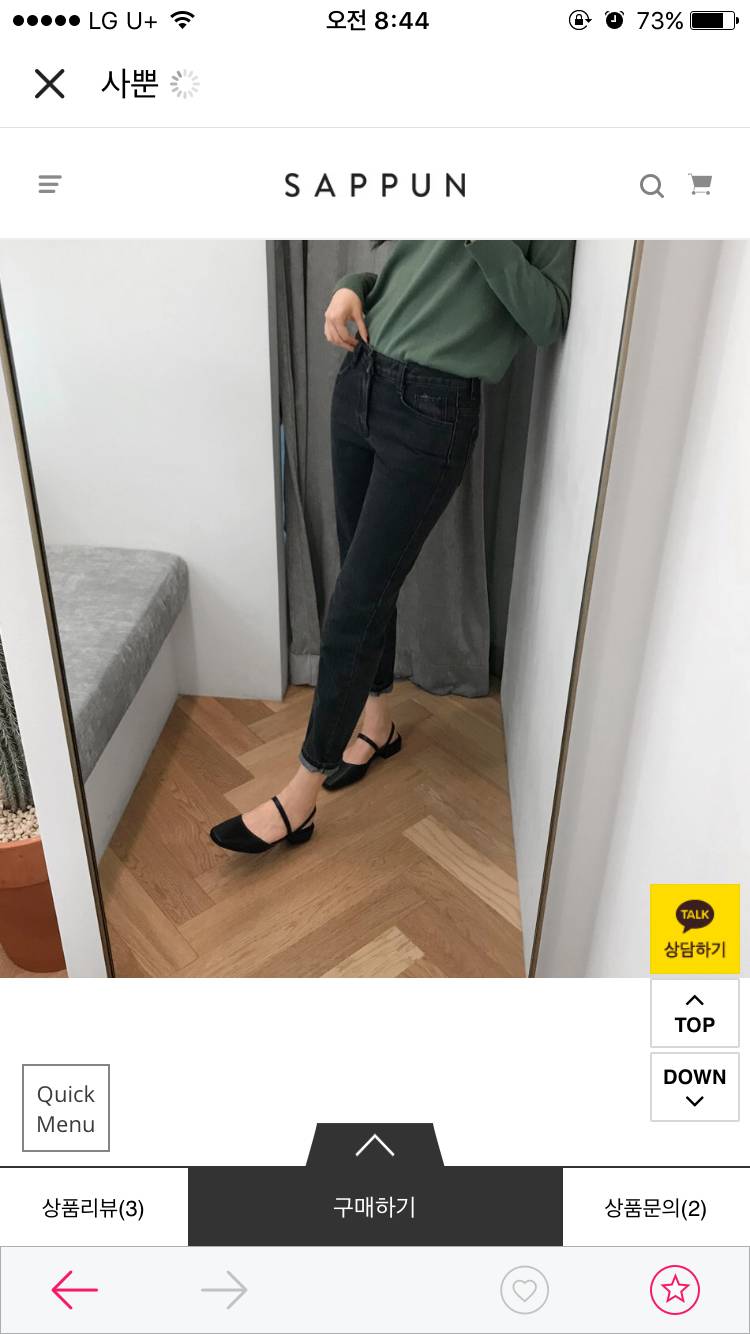Screen dimensions: 750x1334
Task: Open 상품문의(2) product inquiries
Action: pyautogui.click(x=655, y=1208)
